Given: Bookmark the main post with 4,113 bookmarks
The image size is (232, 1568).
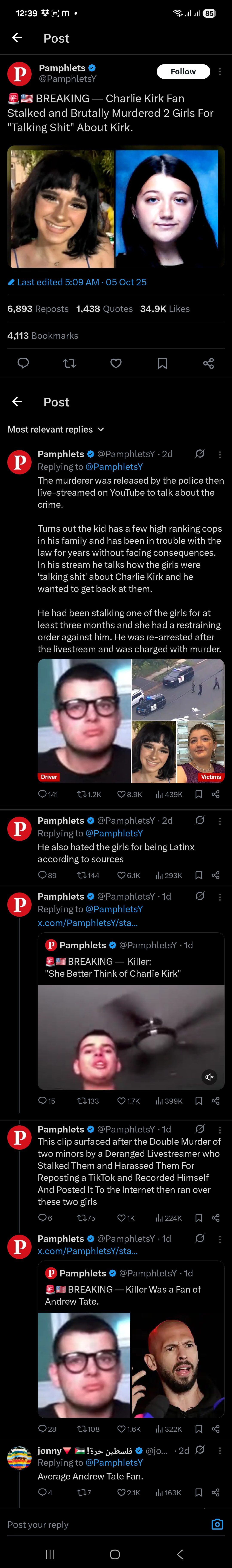Looking at the screenshot, I should click(x=162, y=363).
